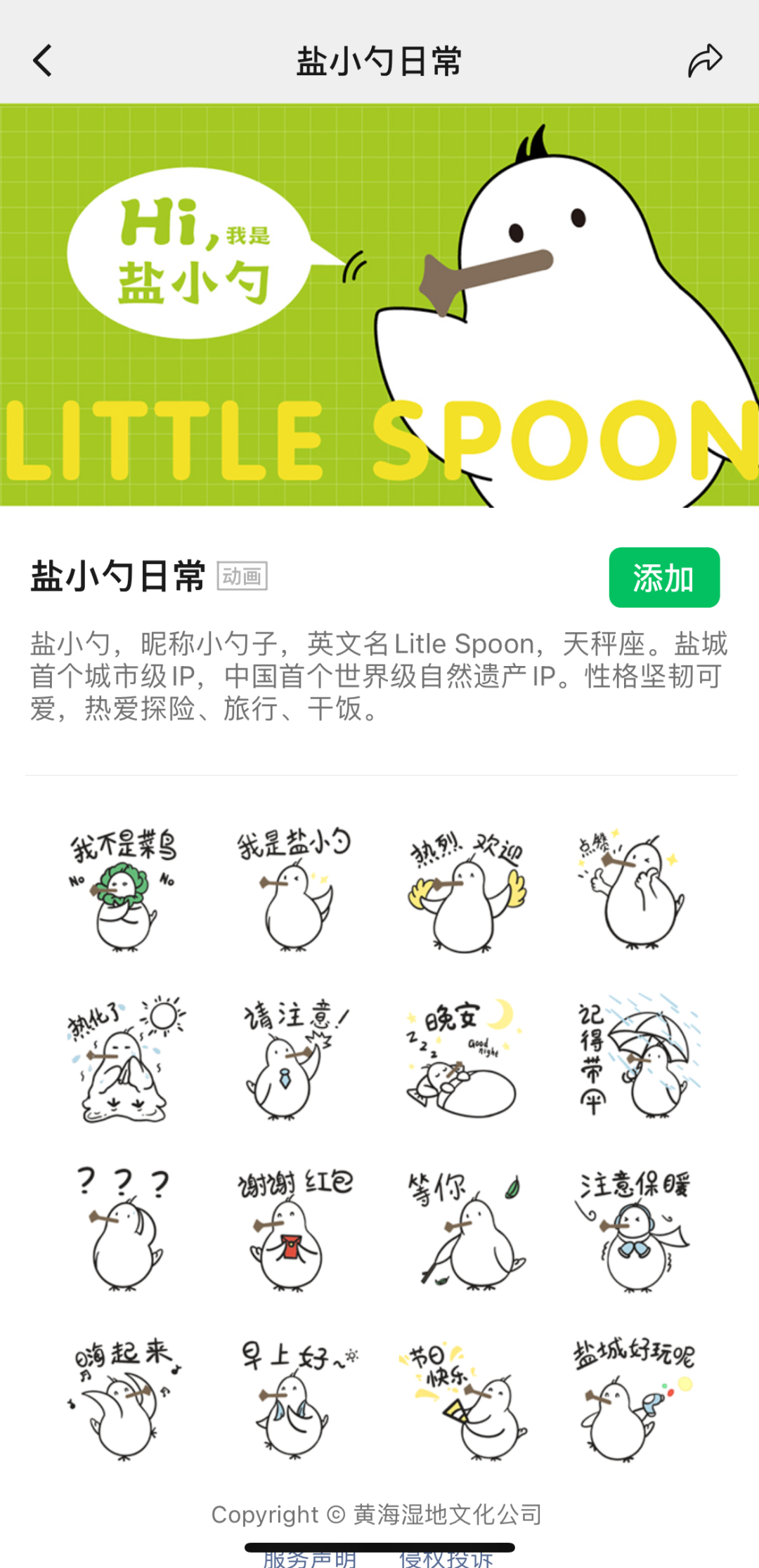The image size is (759, 1568).
Task: Tap the green 添加 button
Action: [663, 577]
